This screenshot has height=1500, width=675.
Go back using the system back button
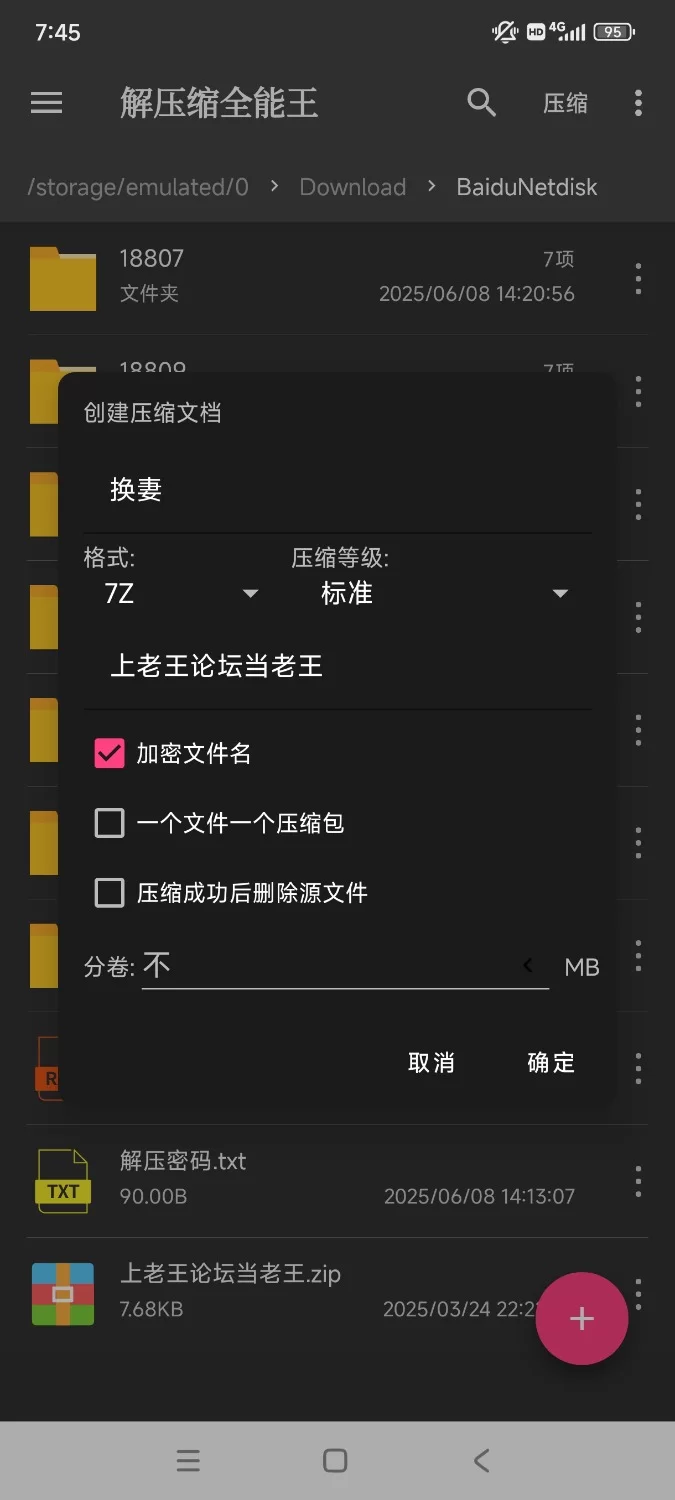click(x=481, y=1461)
